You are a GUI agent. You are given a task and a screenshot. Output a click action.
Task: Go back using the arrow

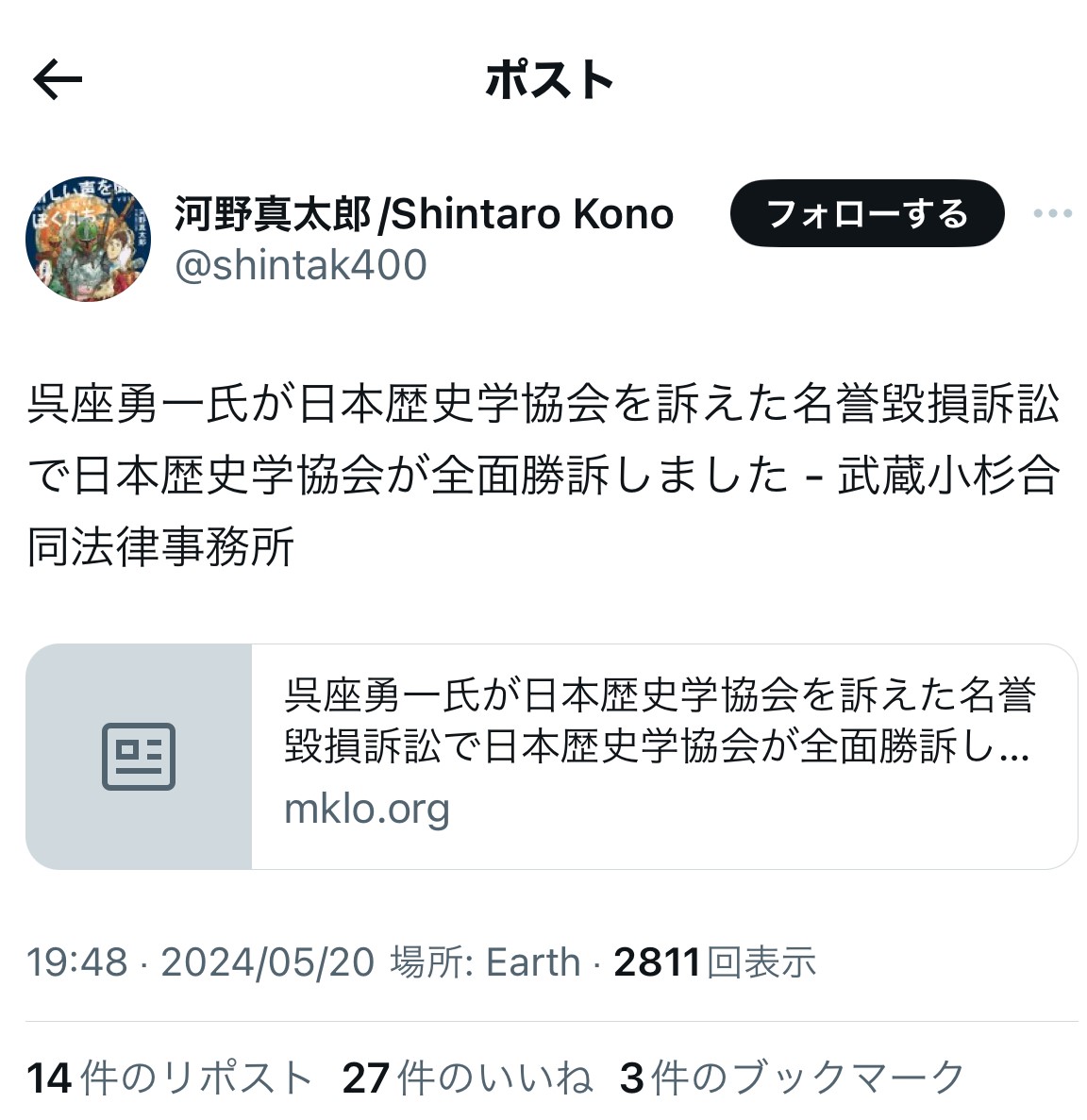(58, 80)
